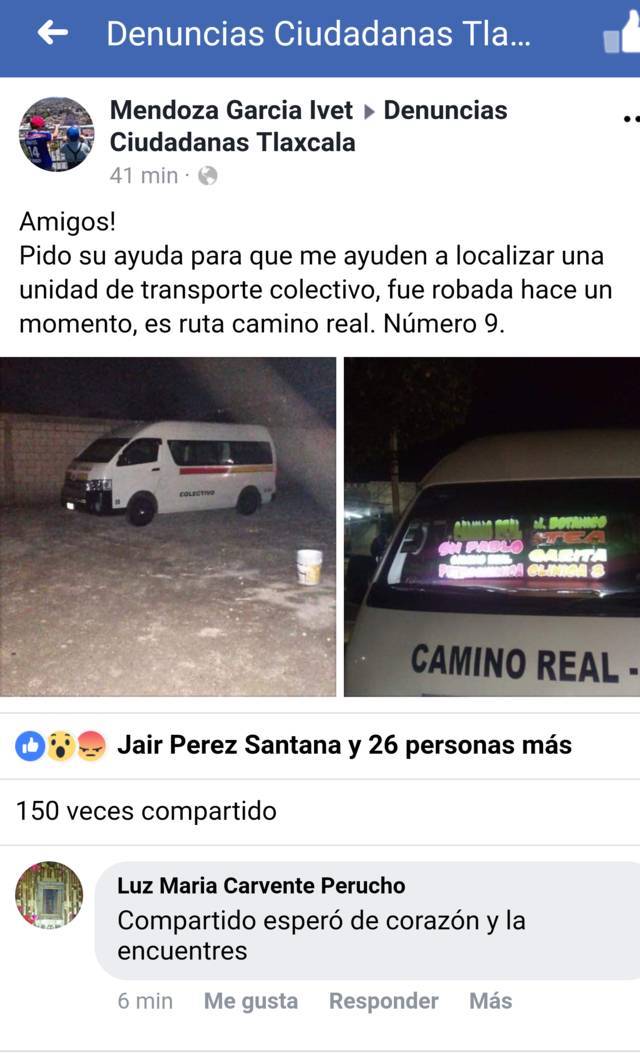This screenshot has width=640, height=1054.
Task: Tap the thumbs-up icon in the header
Action: pyautogui.click(x=620, y=36)
